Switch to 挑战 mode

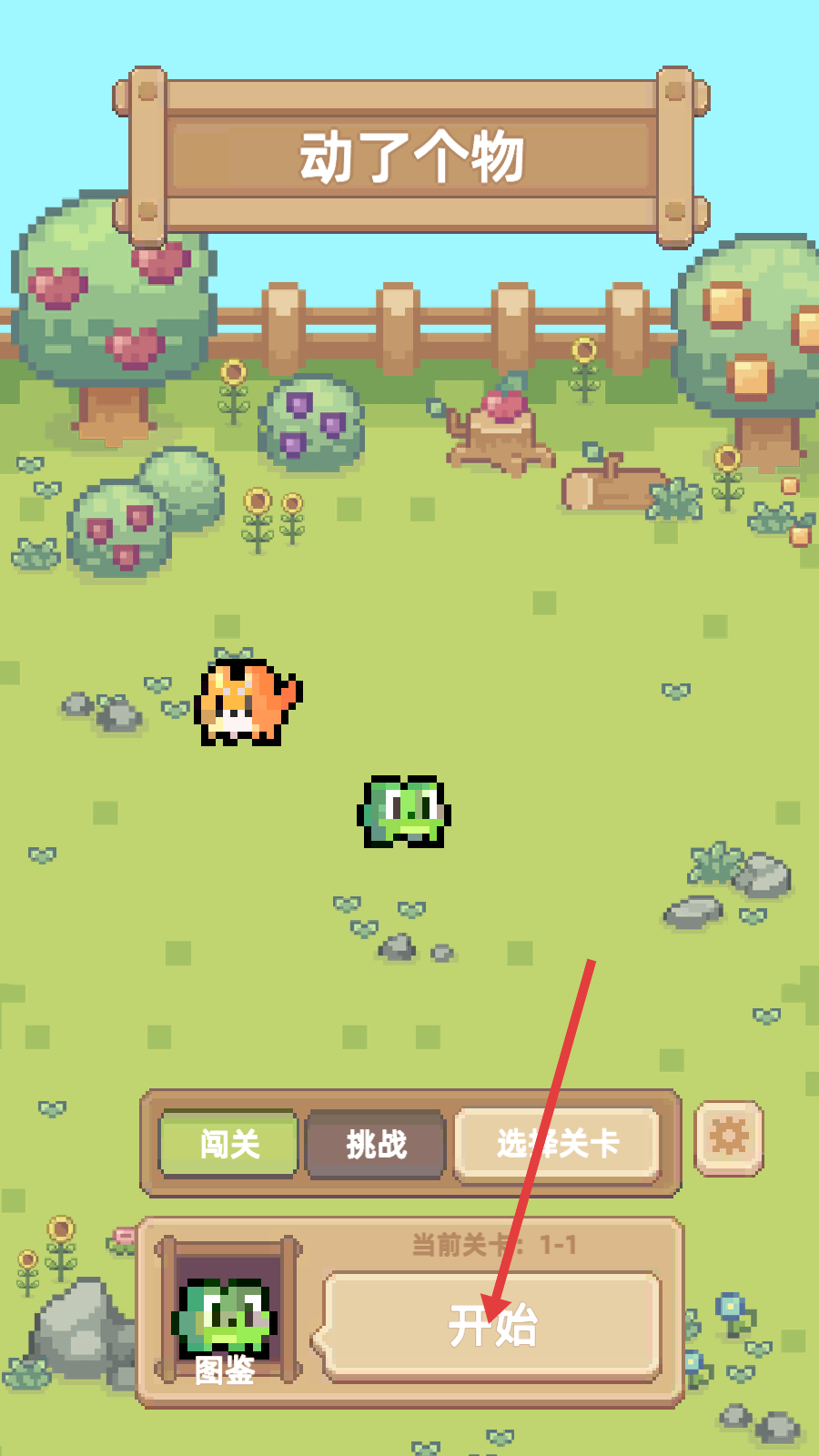coord(376,1144)
